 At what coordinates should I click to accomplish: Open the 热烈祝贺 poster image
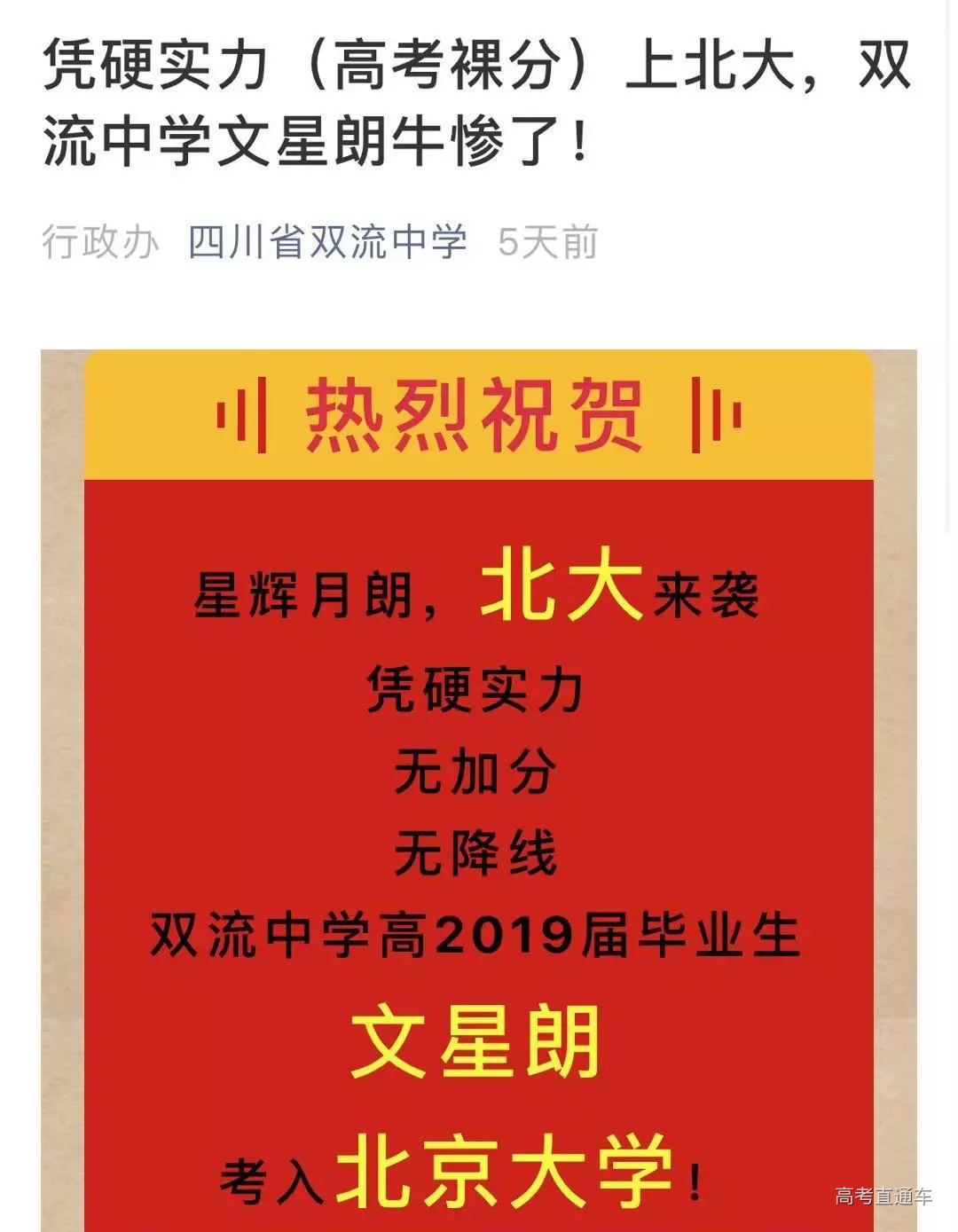[478, 789]
